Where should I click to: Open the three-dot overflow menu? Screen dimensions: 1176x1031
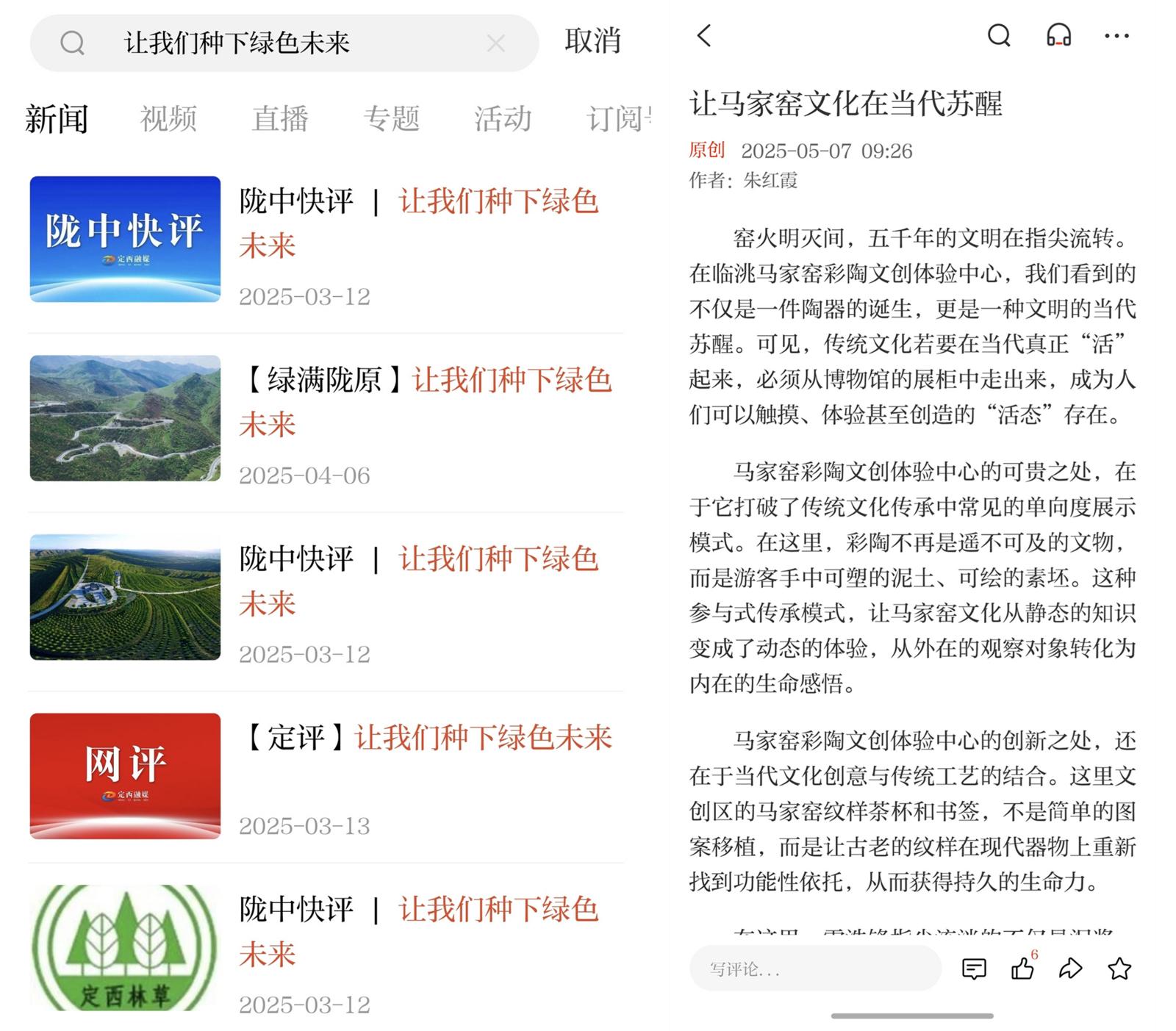point(1116,36)
